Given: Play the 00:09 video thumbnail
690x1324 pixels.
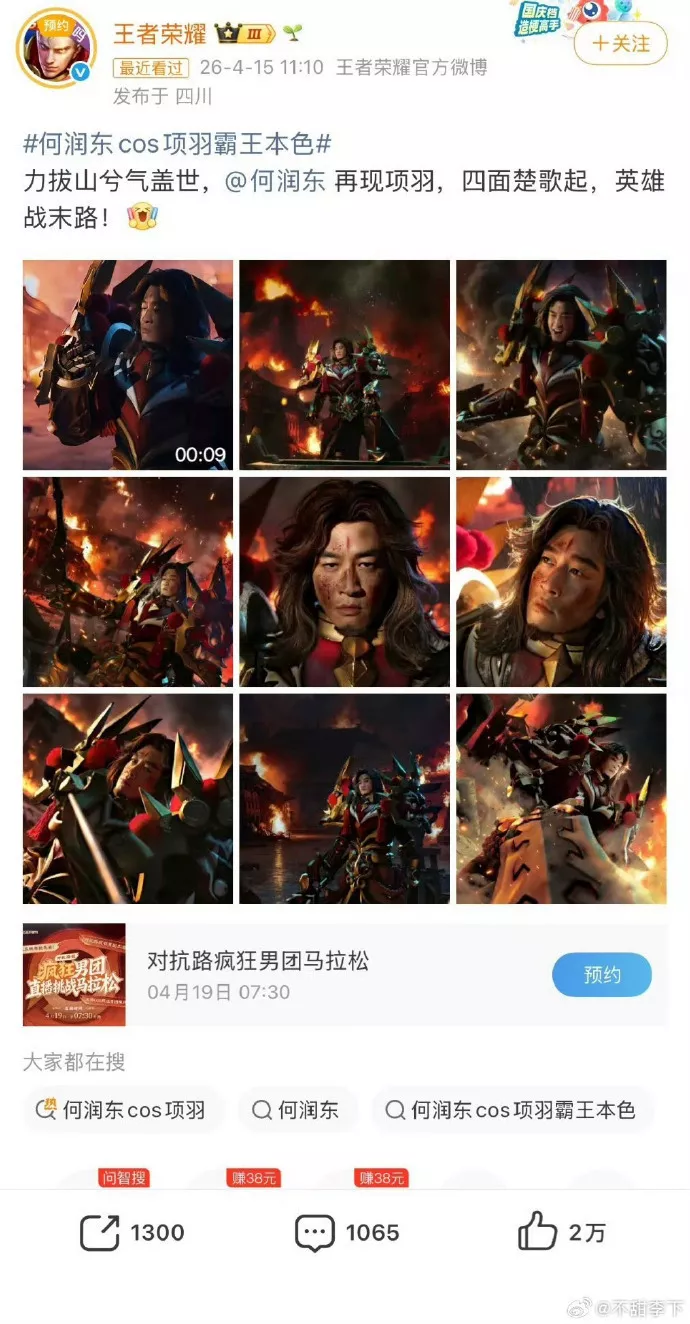Looking at the screenshot, I should point(128,365).
